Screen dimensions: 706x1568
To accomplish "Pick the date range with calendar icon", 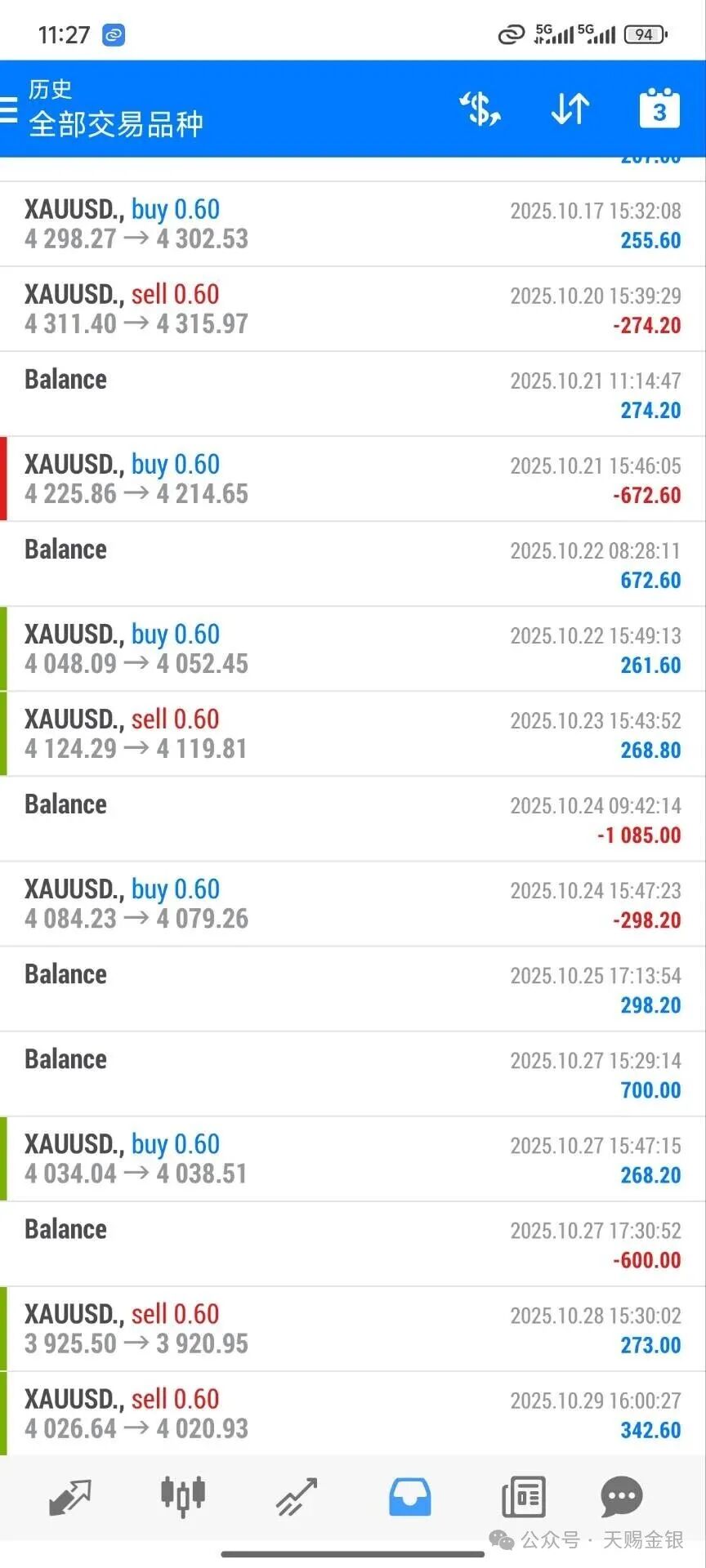I will (x=659, y=109).
